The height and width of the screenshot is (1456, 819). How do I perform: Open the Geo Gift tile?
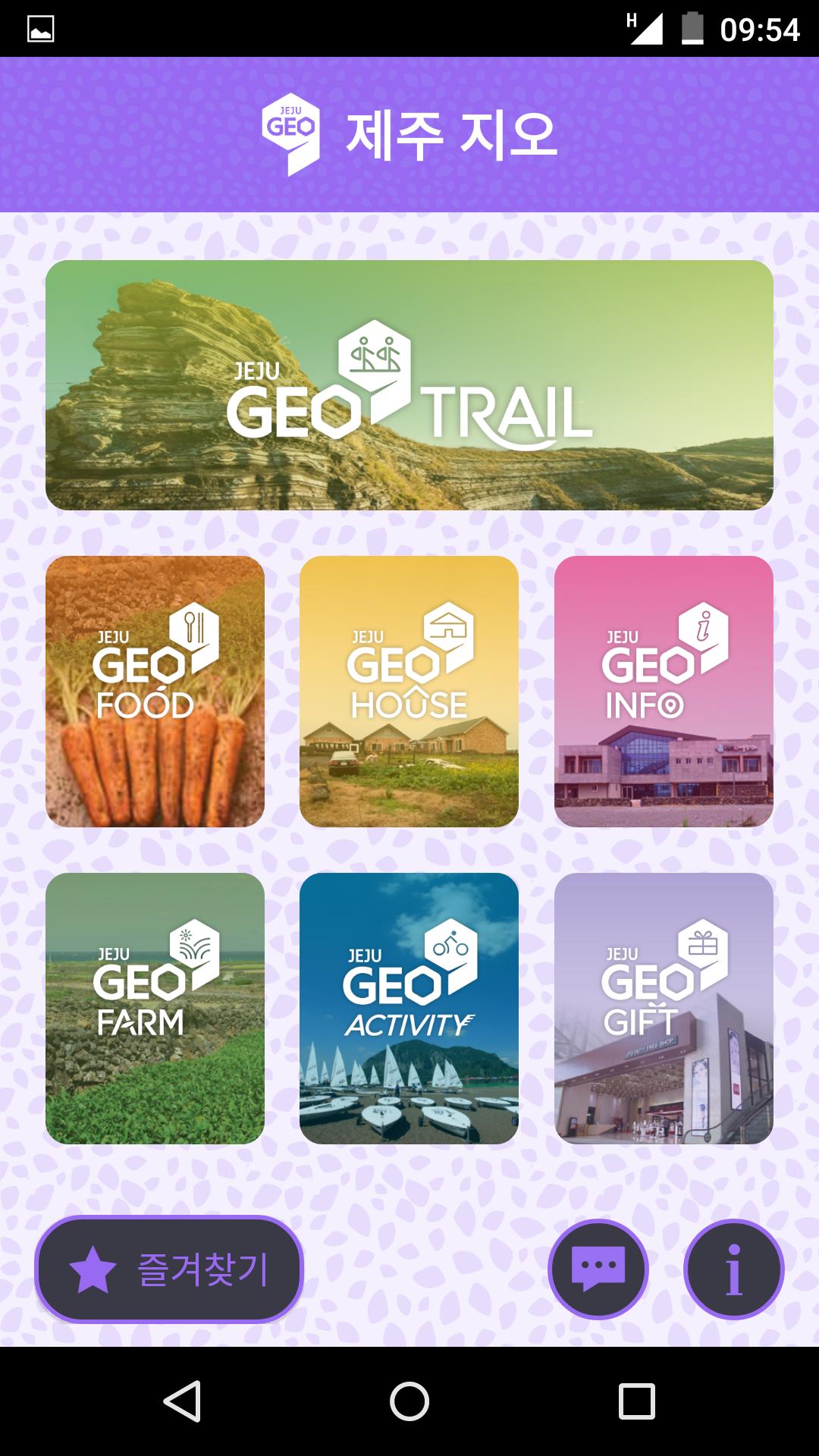664,1009
